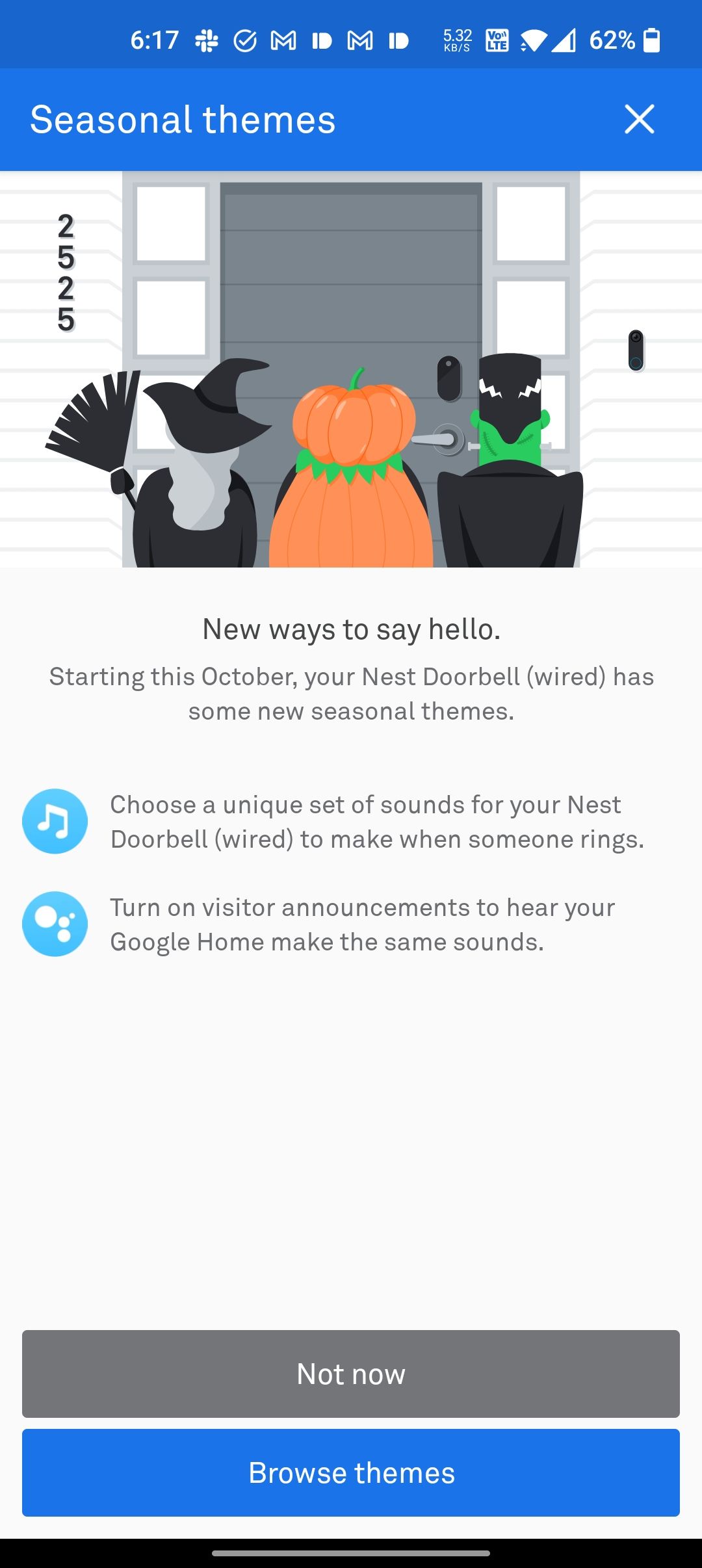Click the cellular signal strength icon
Image resolution: width=702 pixels, height=1568 pixels.
(565, 40)
